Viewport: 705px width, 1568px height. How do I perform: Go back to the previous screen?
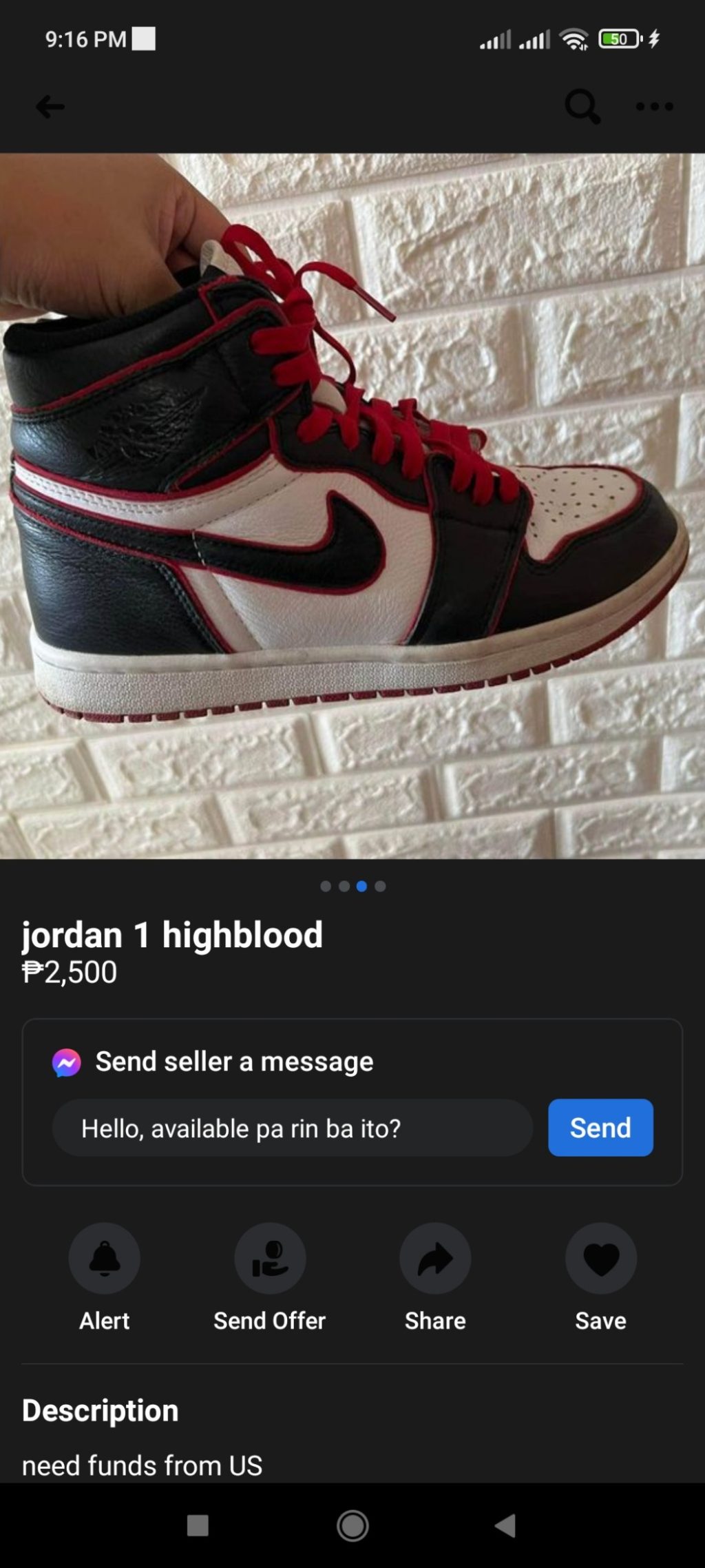pyautogui.click(x=50, y=107)
